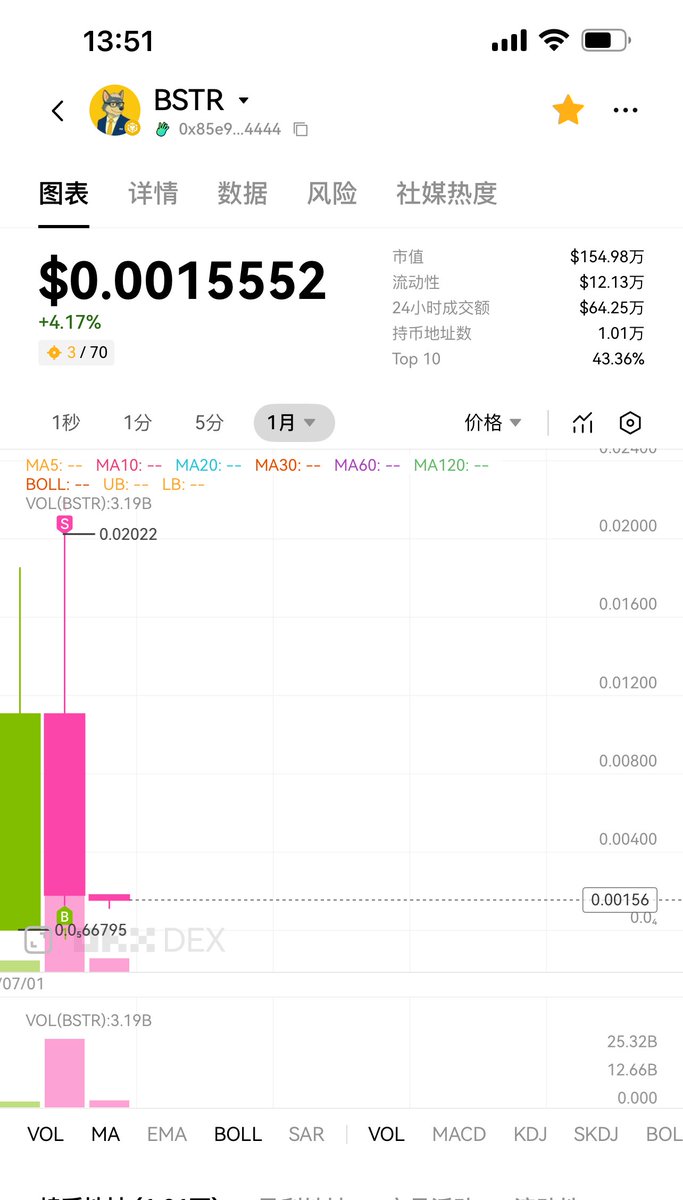Open the BSTR token switcher dropdown
The image size is (683, 1200).
pos(243,101)
